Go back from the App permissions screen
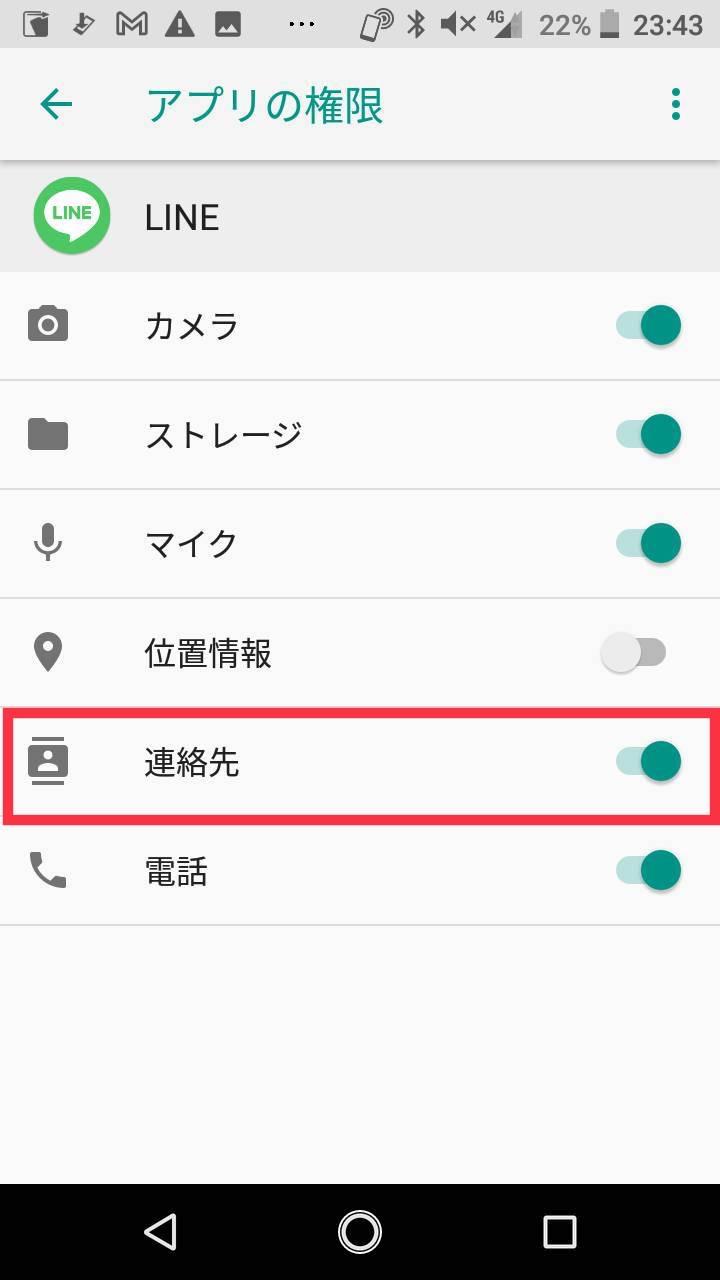This screenshot has width=720, height=1280. click(56, 104)
